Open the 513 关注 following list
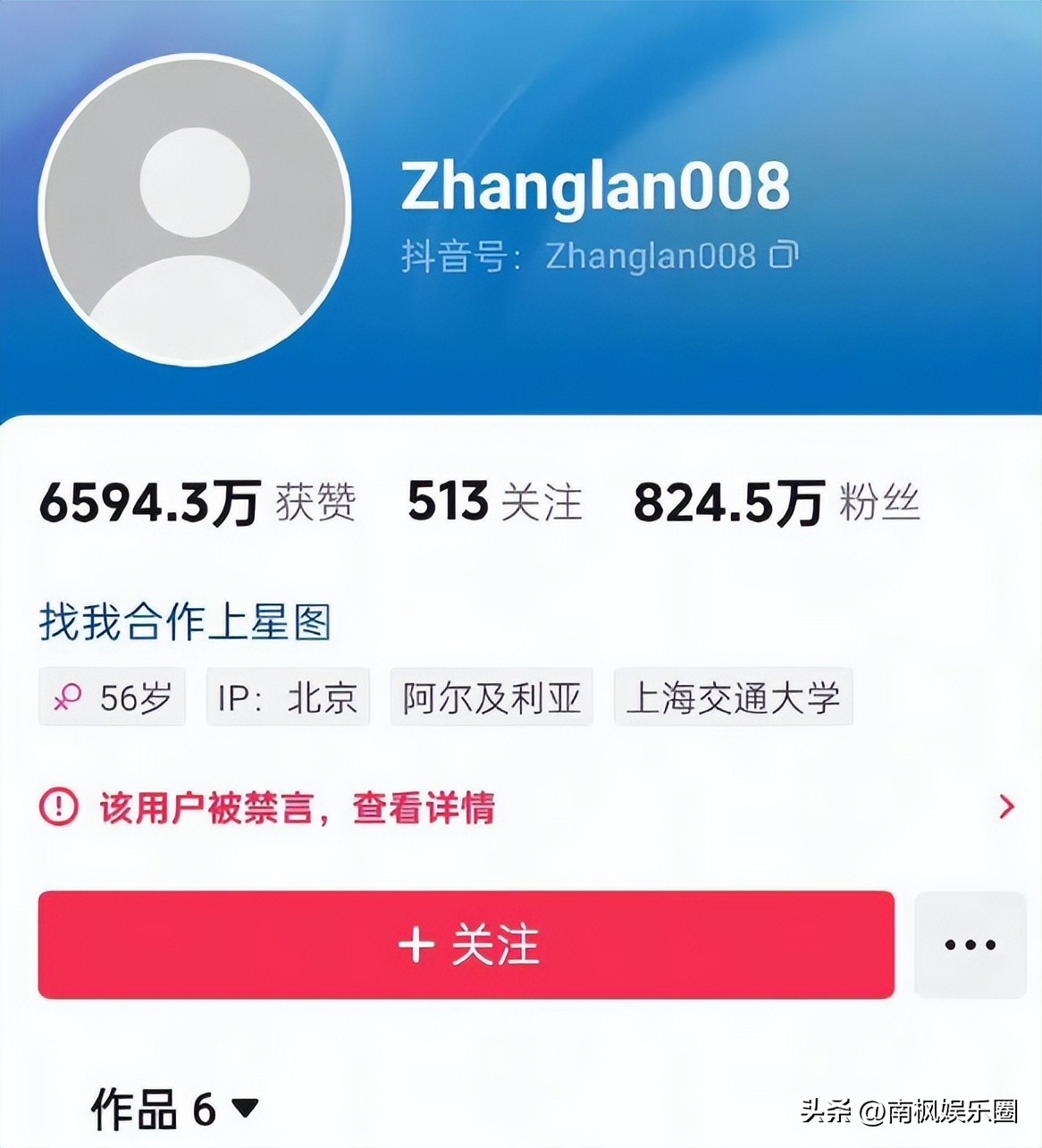1042x1148 pixels. pos(494,502)
